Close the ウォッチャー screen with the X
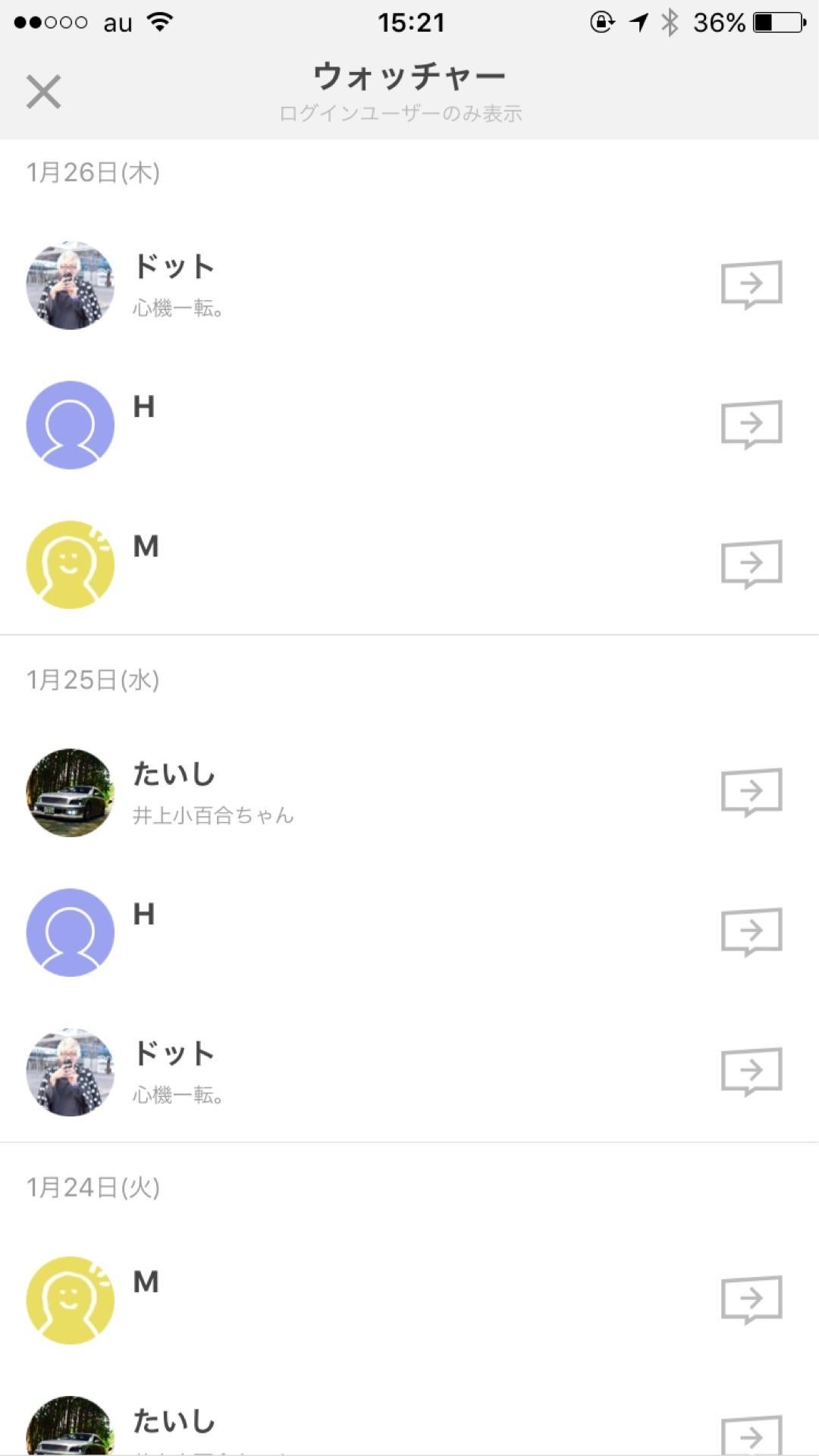The height and width of the screenshot is (1456, 819). coord(43,93)
